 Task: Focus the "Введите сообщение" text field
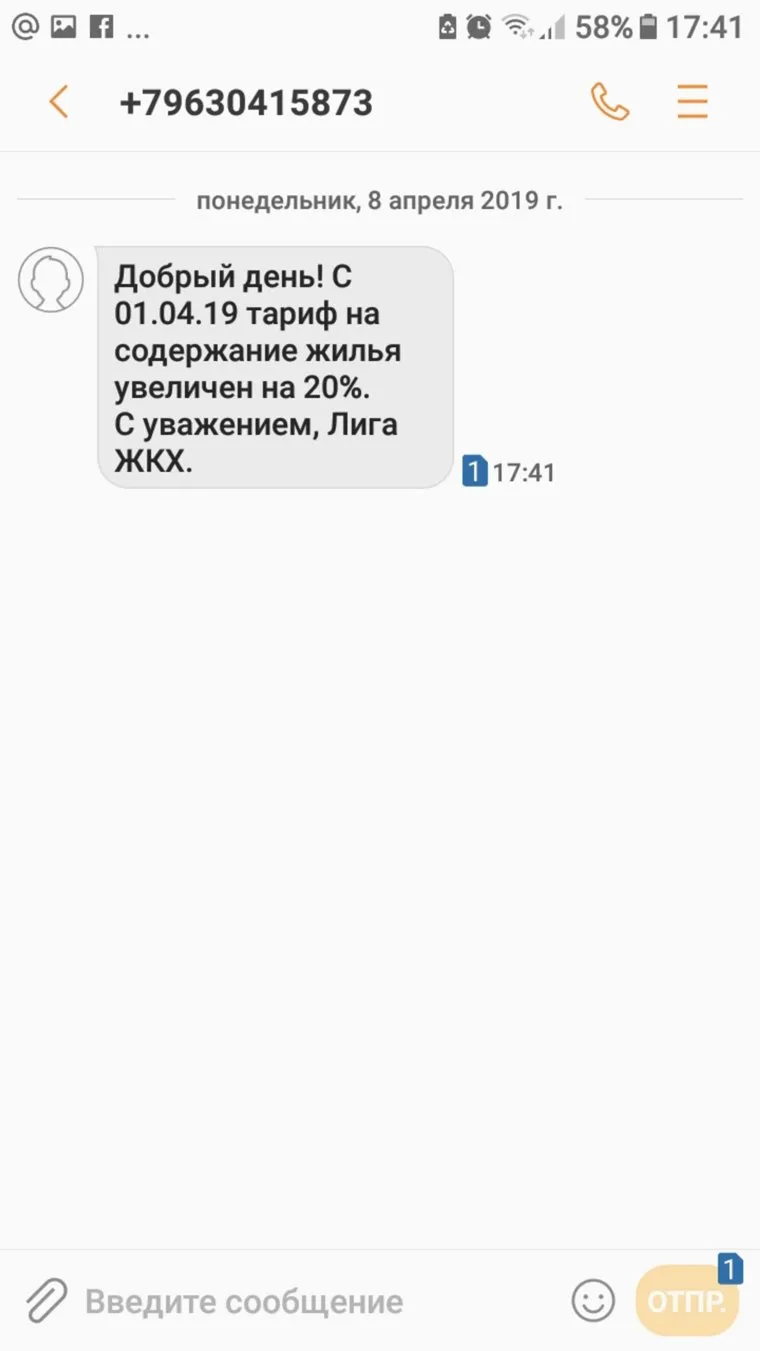click(x=300, y=1301)
